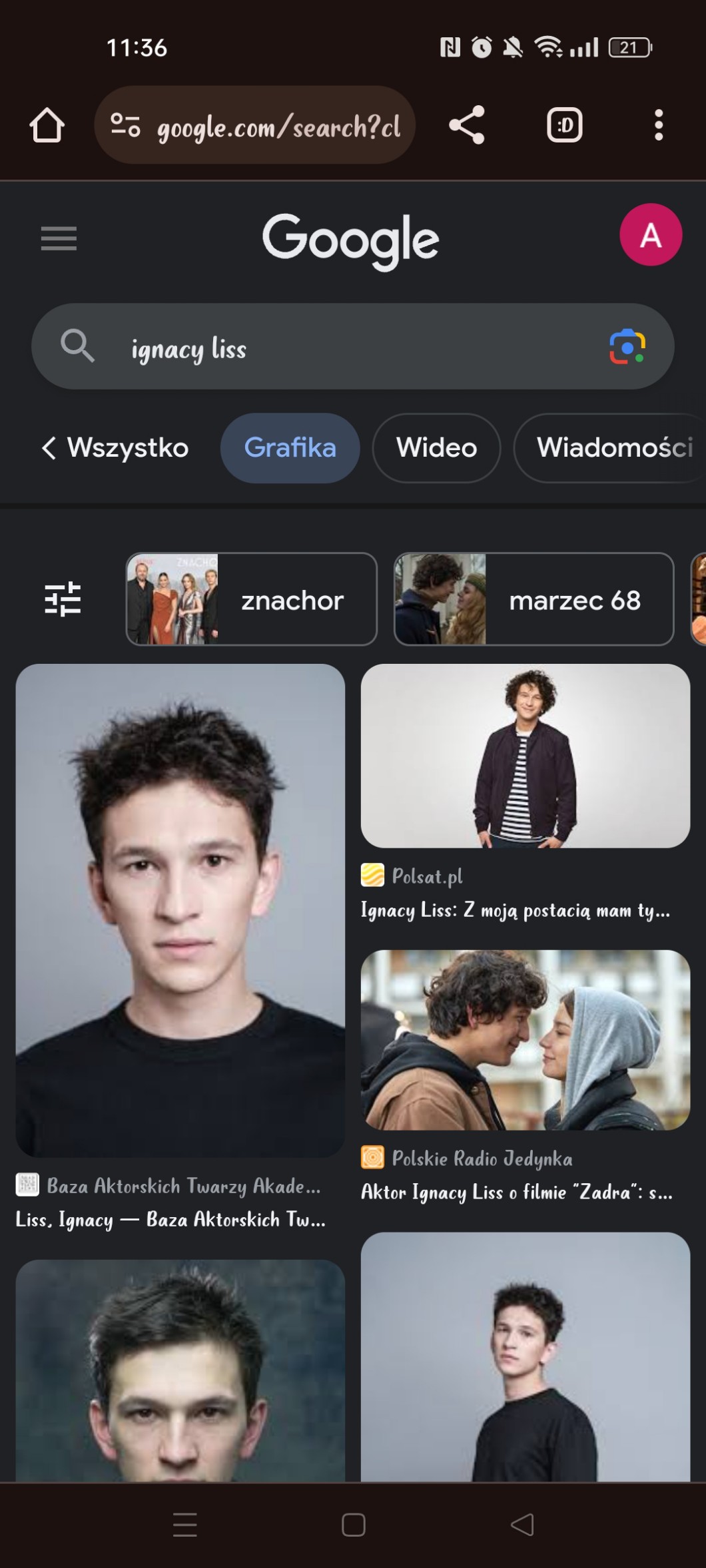This screenshot has height=1568, width=706.
Task: Select the Grafika tab
Action: pos(290,448)
